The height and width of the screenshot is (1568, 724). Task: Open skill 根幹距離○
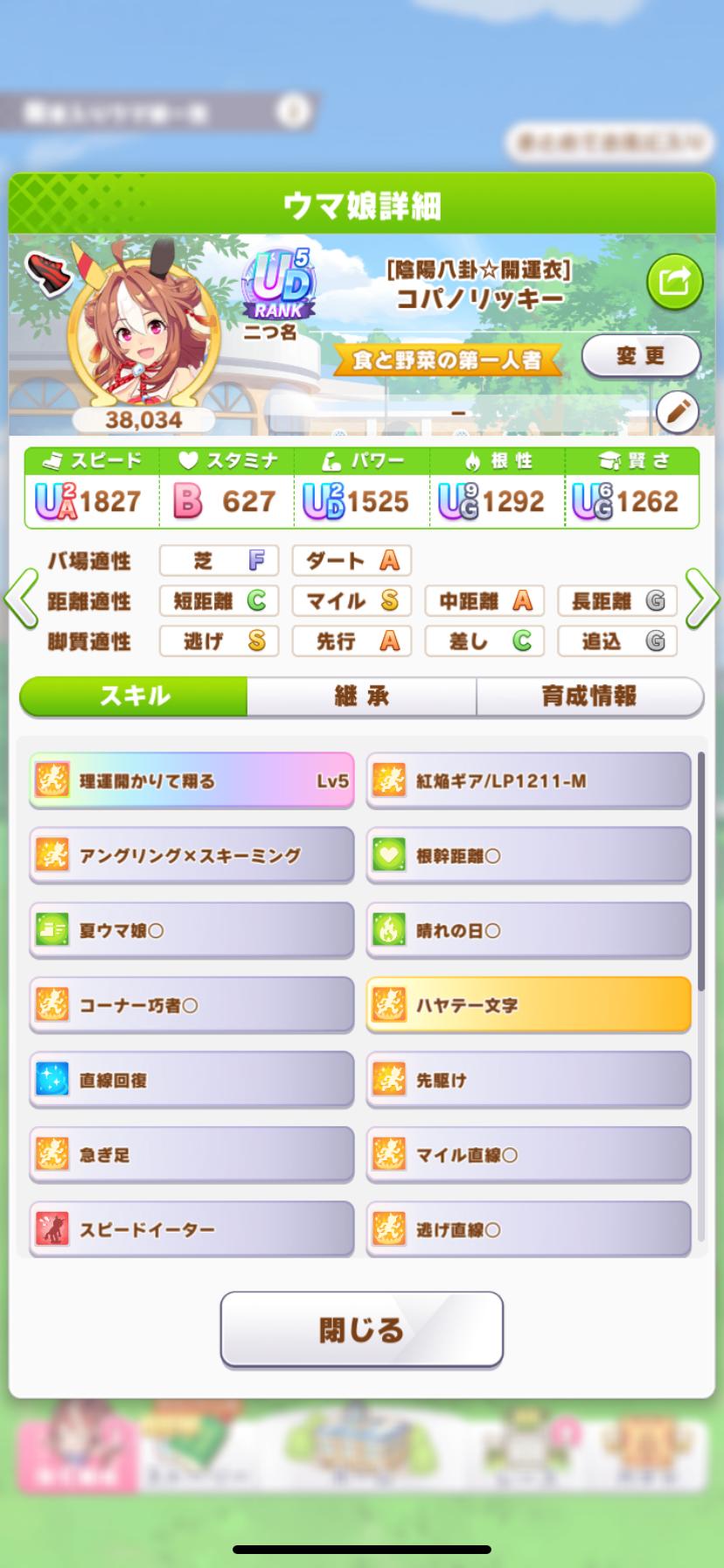(528, 856)
